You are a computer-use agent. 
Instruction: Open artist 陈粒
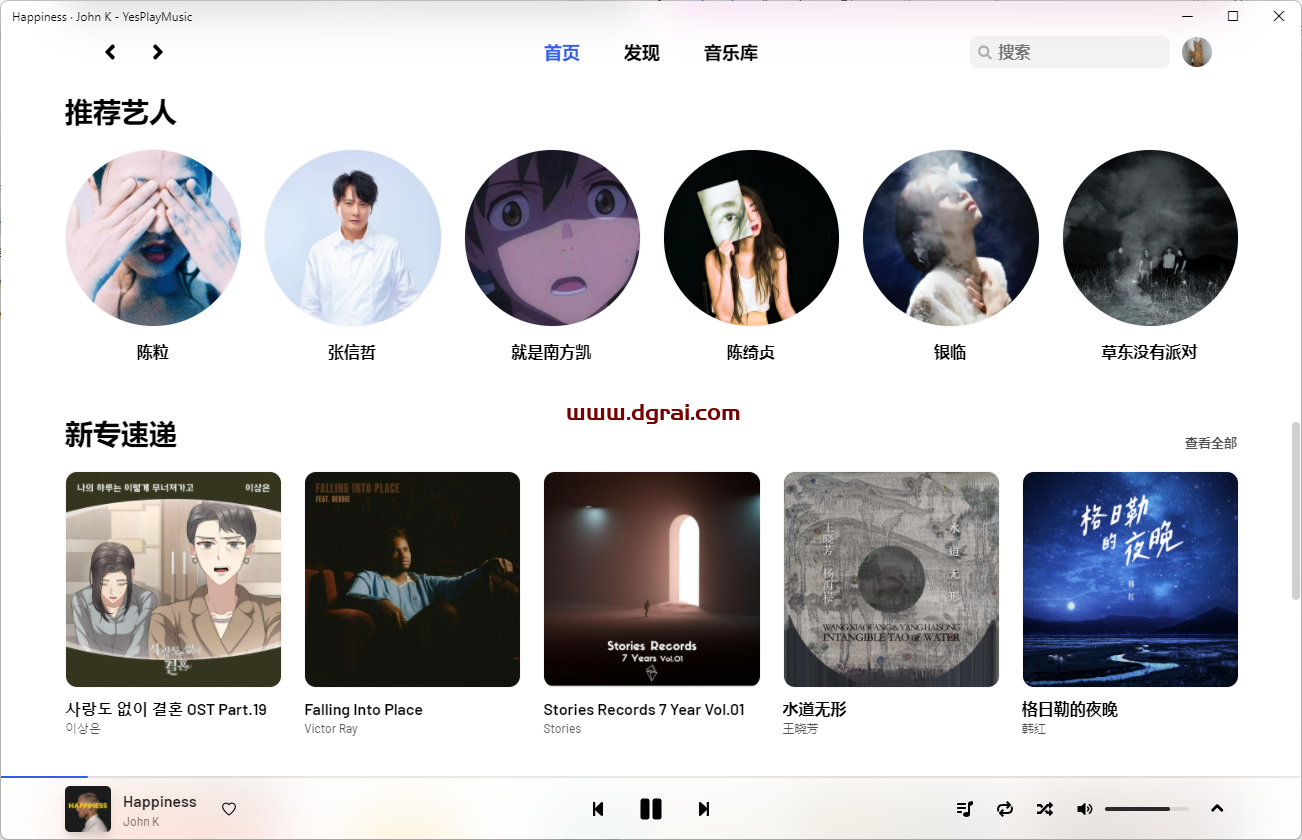click(153, 238)
